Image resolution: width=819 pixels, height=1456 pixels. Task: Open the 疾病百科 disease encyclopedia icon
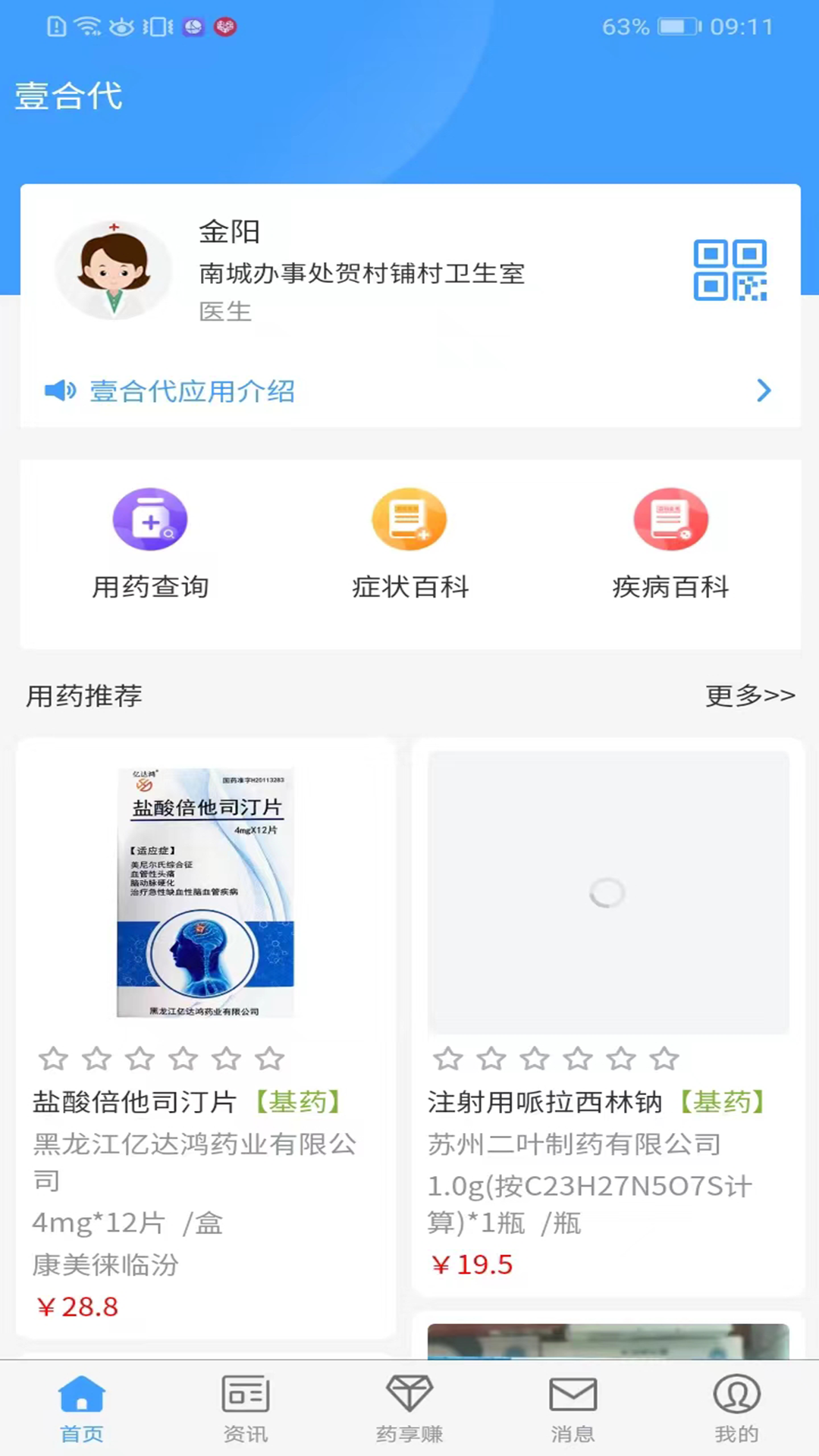(x=670, y=519)
